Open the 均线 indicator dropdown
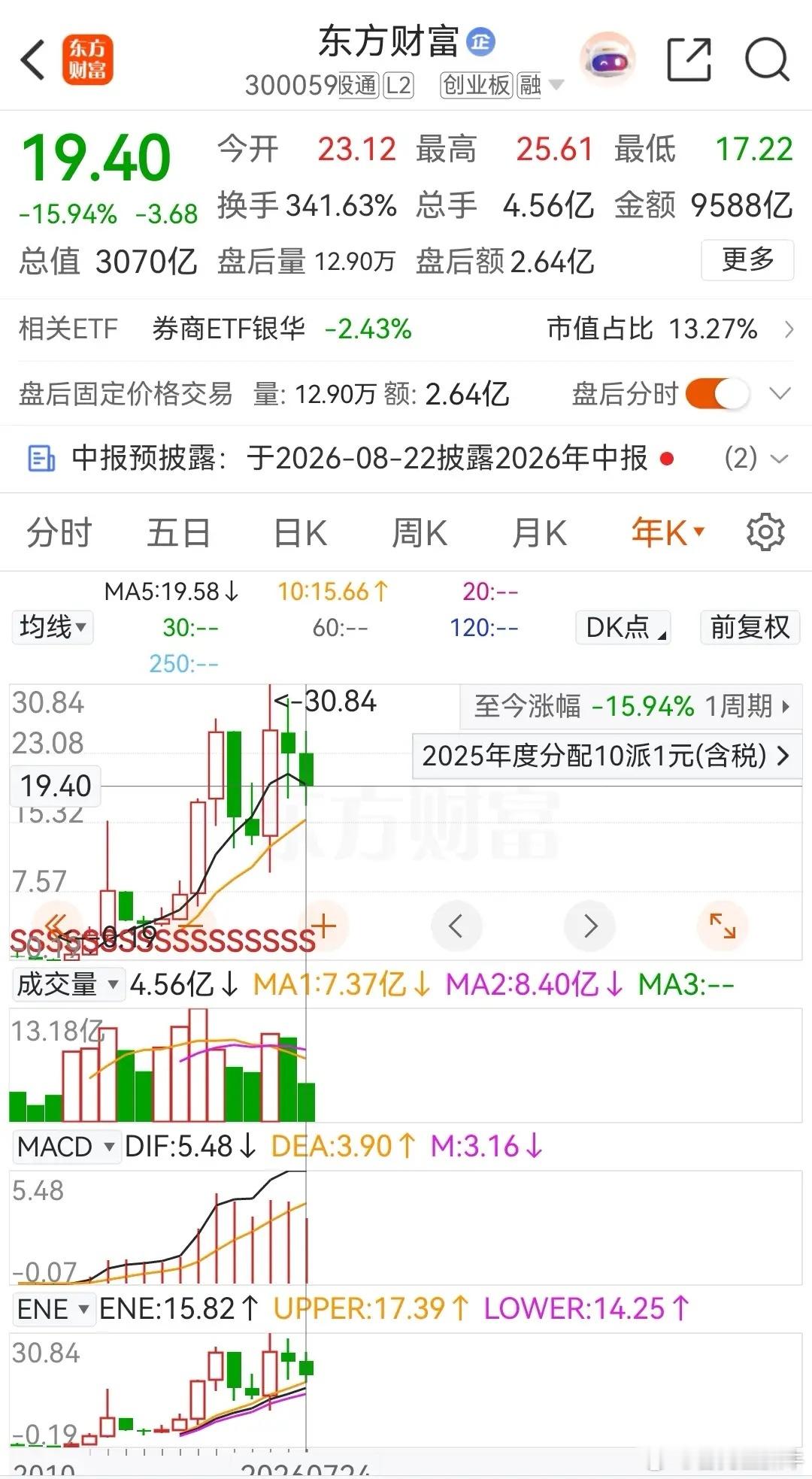 coord(53,626)
